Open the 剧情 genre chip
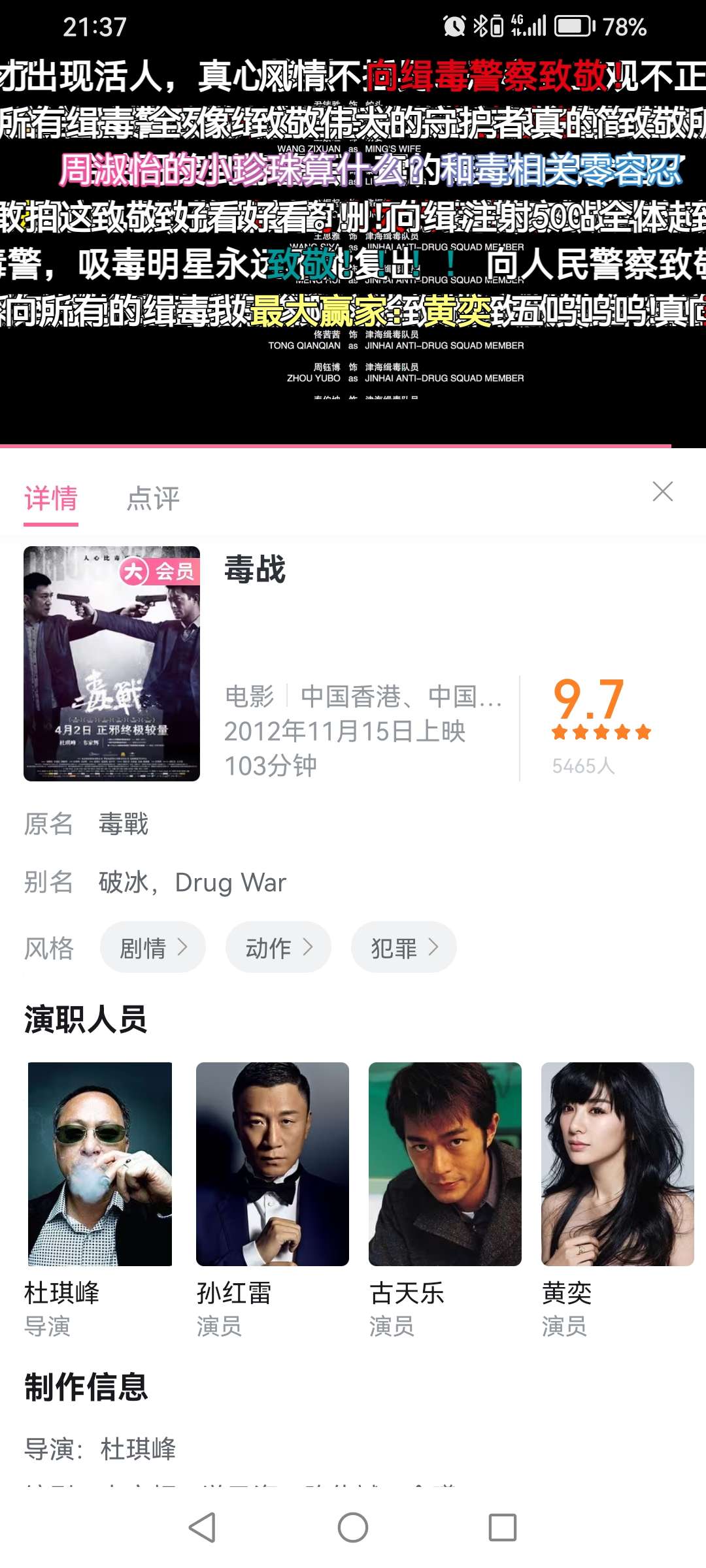706x1568 pixels. (x=153, y=947)
